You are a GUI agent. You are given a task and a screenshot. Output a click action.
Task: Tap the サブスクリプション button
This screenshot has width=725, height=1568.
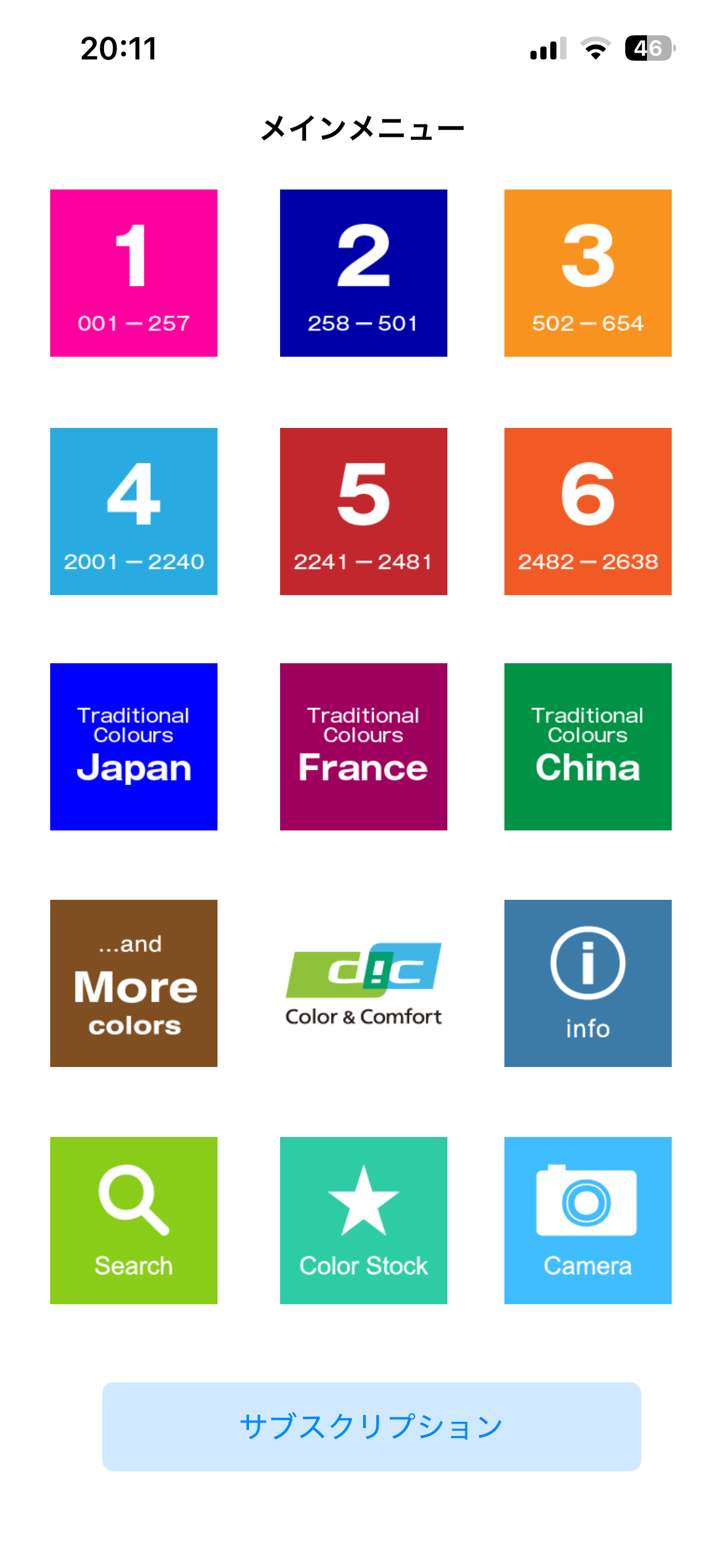372,1427
